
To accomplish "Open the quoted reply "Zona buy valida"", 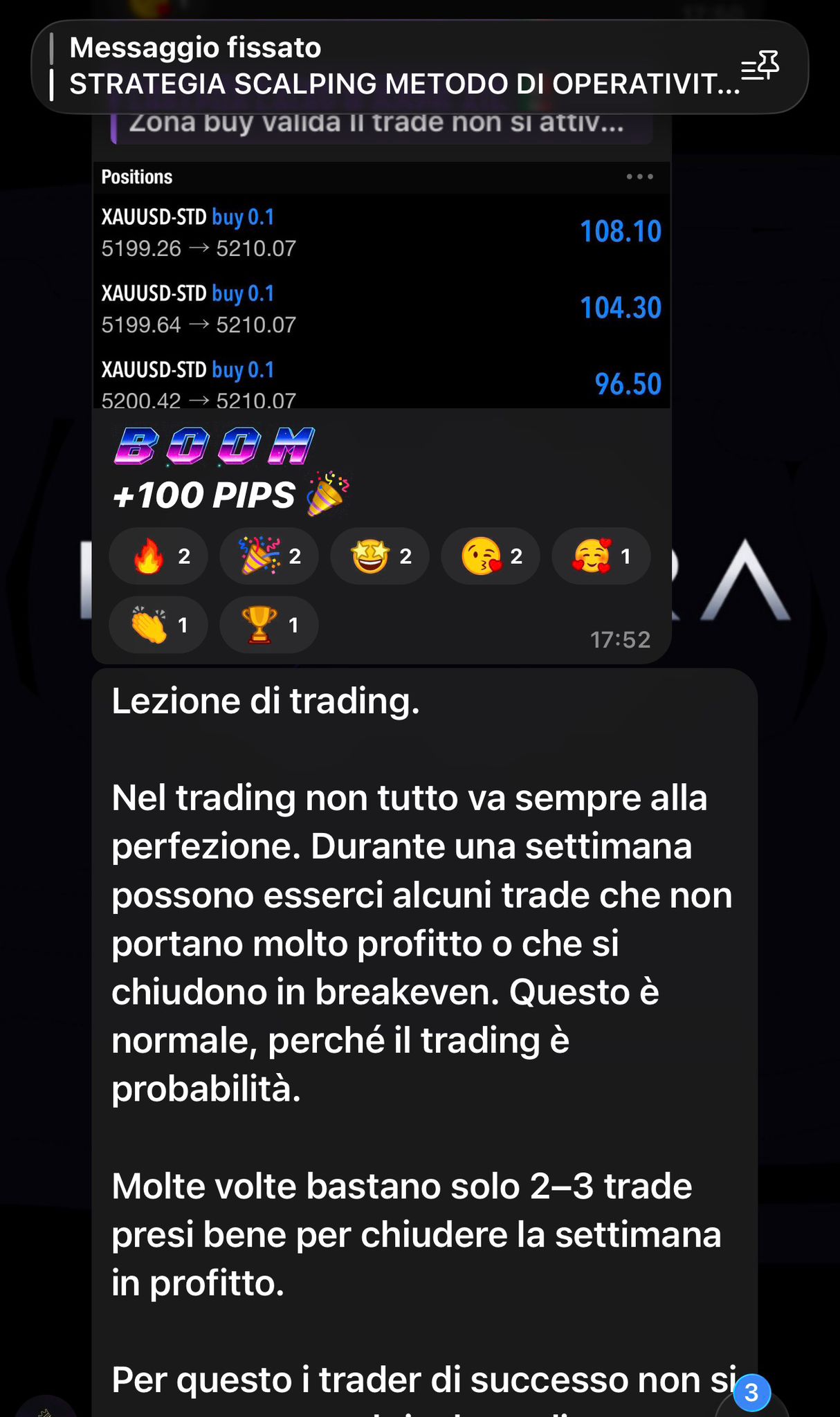I will click(x=381, y=126).
